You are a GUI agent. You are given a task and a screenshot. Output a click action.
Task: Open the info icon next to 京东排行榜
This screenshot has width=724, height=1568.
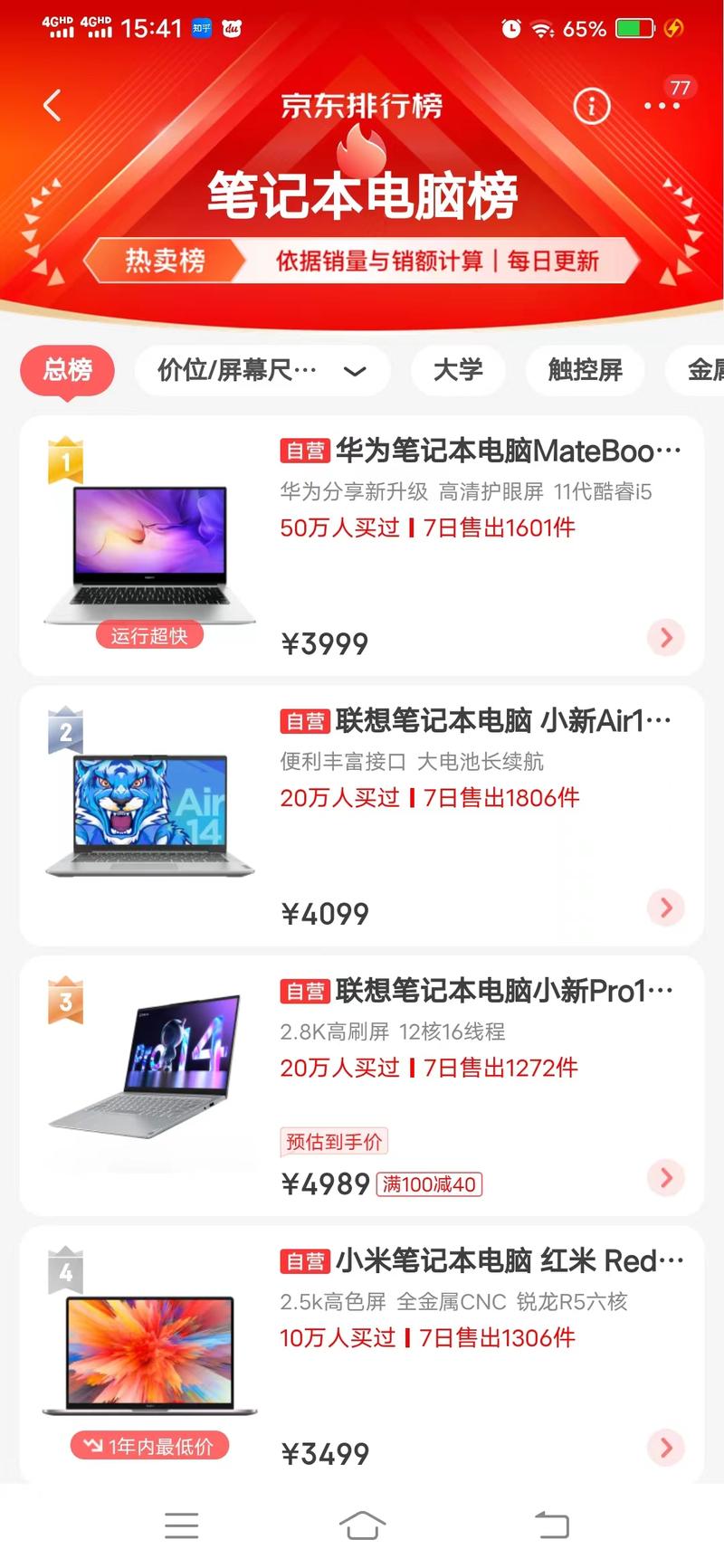(591, 106)
